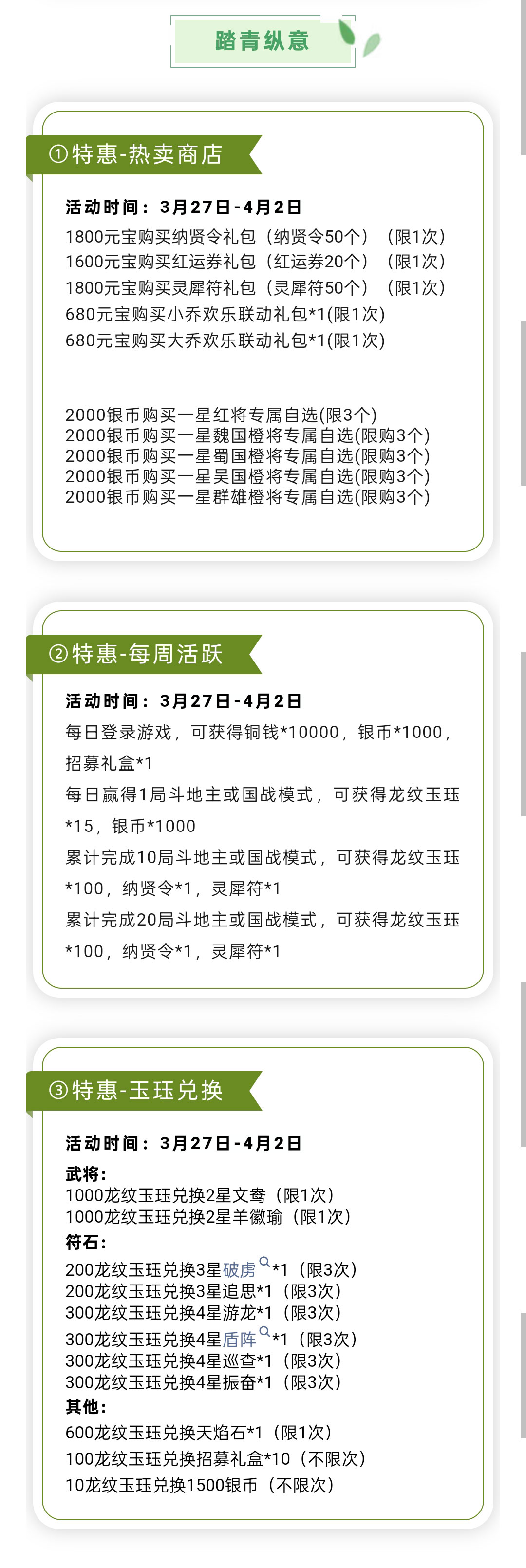Open the 盾阵 search link
Screen dimensions: 526x1568
(x=239, y=1339)
